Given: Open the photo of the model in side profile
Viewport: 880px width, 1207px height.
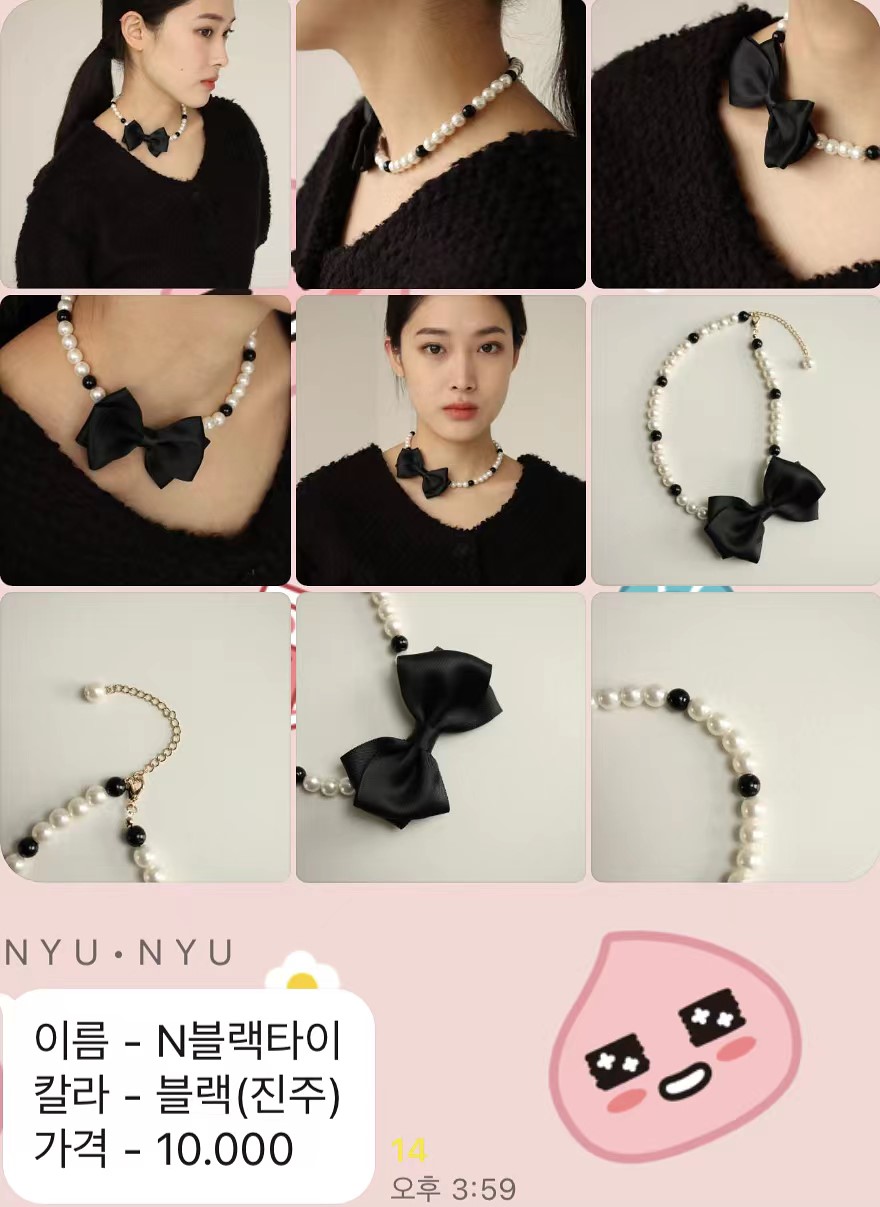Looking at the screenshot, I should point(145,143).
